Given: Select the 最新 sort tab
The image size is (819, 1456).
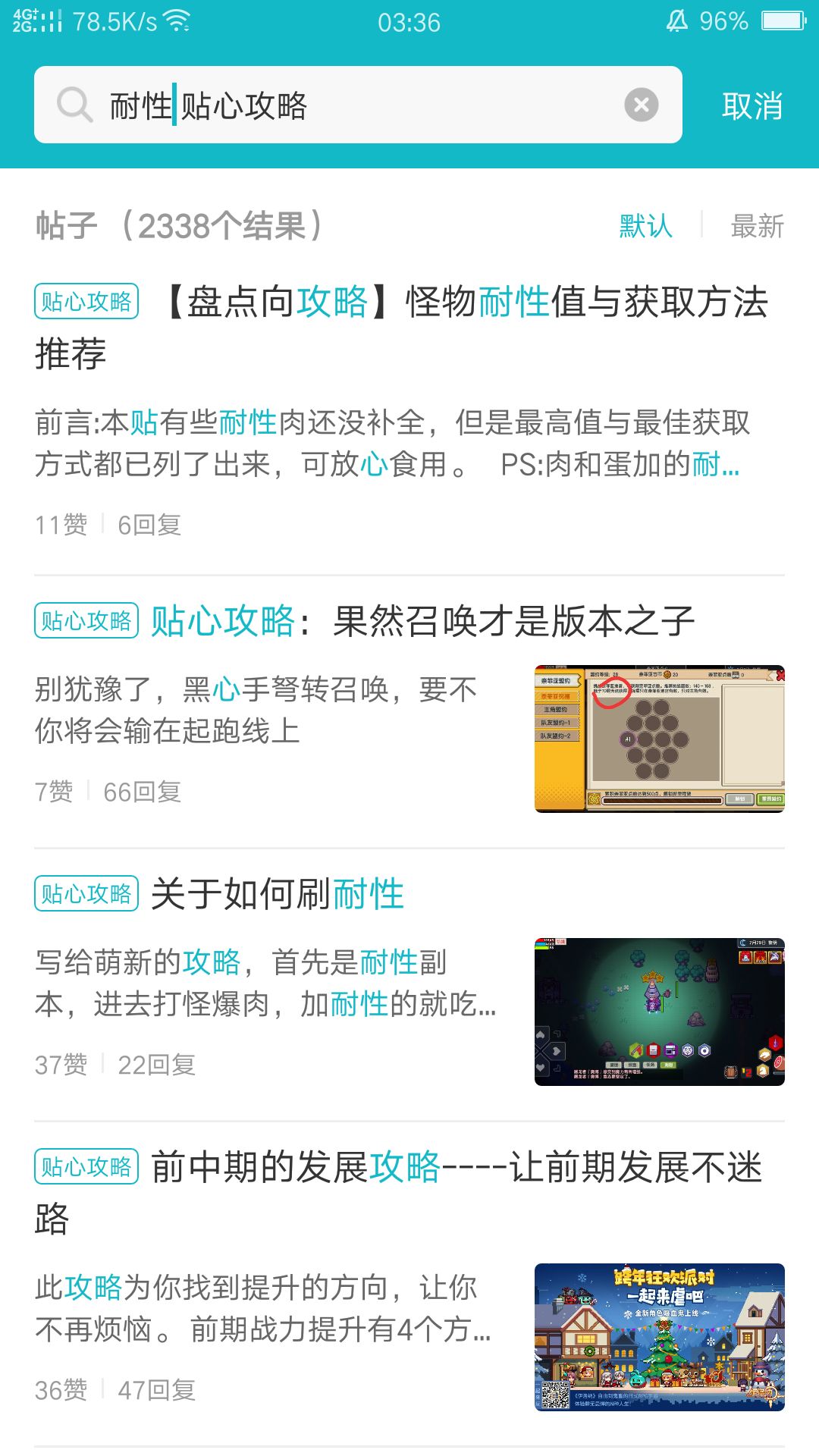Looking at the screenshot, I should click(756, 226).
